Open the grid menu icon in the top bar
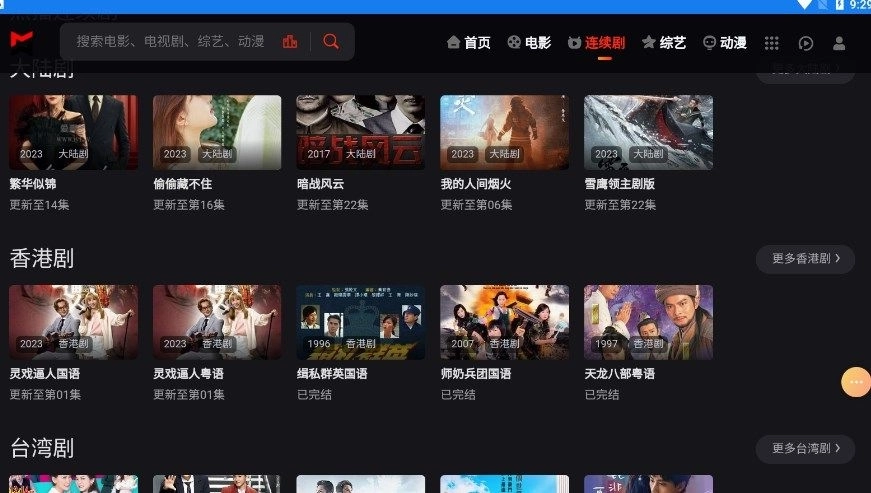Image resolution: width=871 pixels, height=493 pixels. point(772,43)
